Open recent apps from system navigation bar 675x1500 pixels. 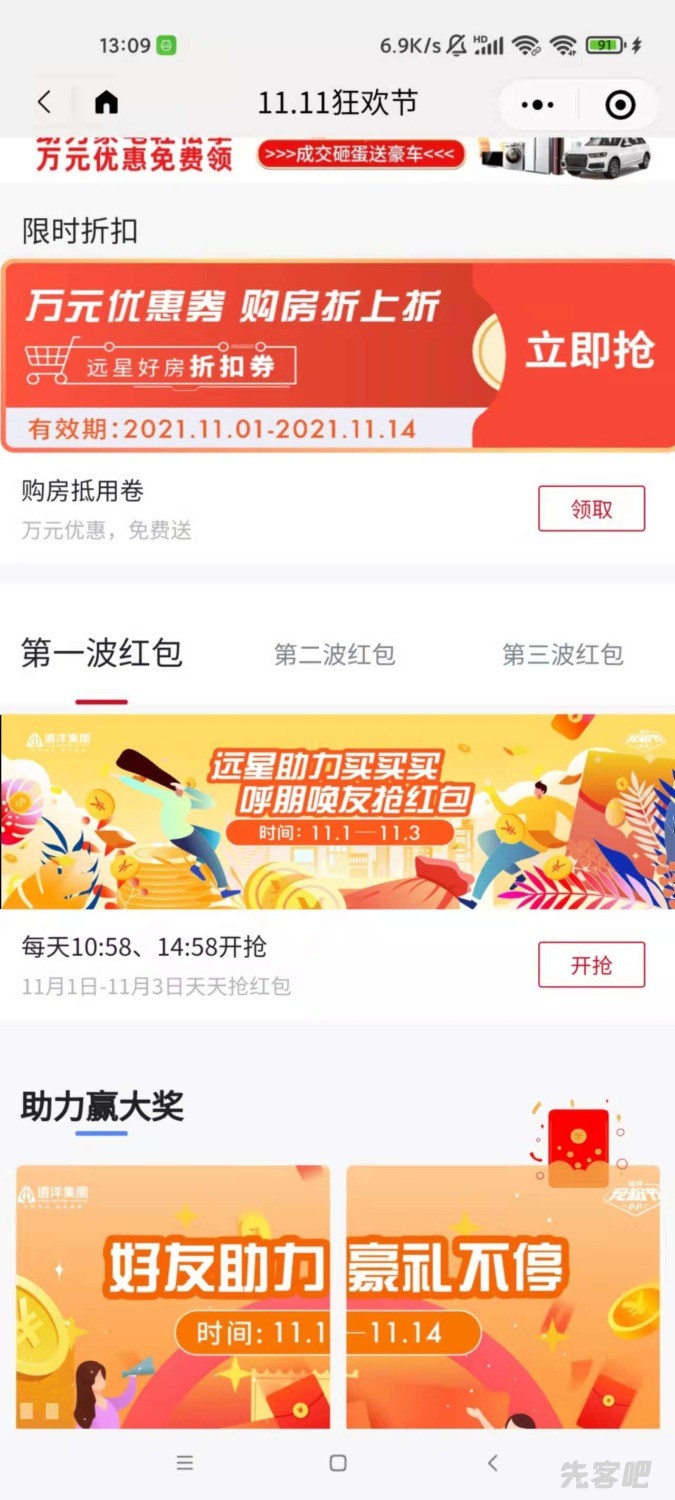point(185,1463)
